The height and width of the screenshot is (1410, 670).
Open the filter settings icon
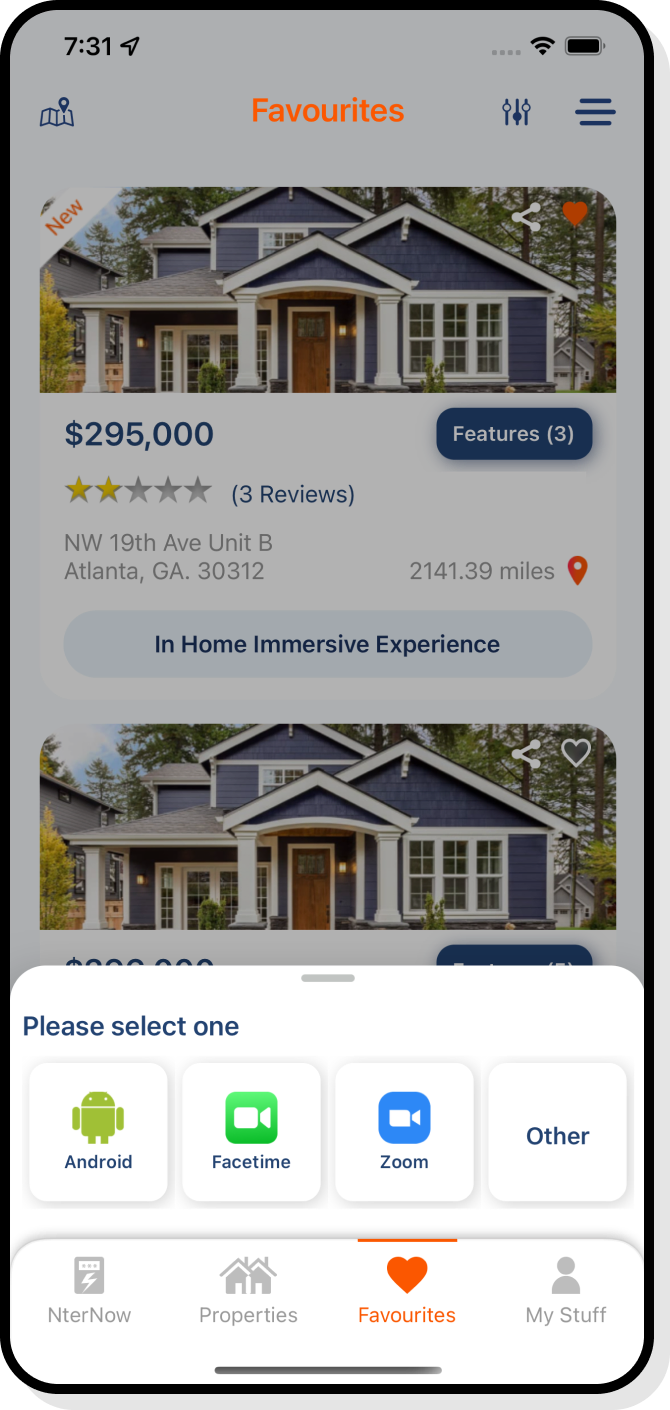point(516,112)
